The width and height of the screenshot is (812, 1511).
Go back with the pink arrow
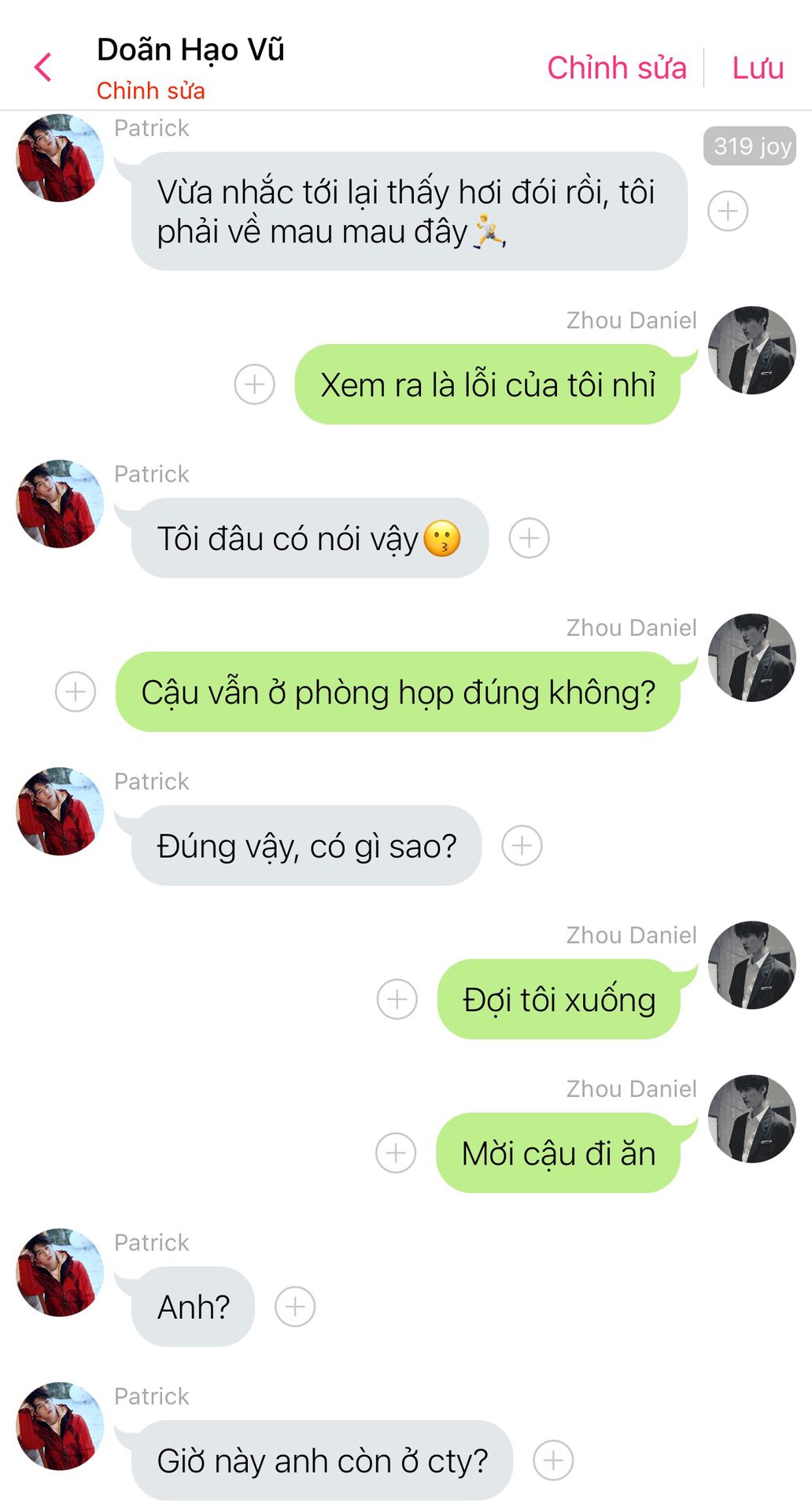[43, 68]
